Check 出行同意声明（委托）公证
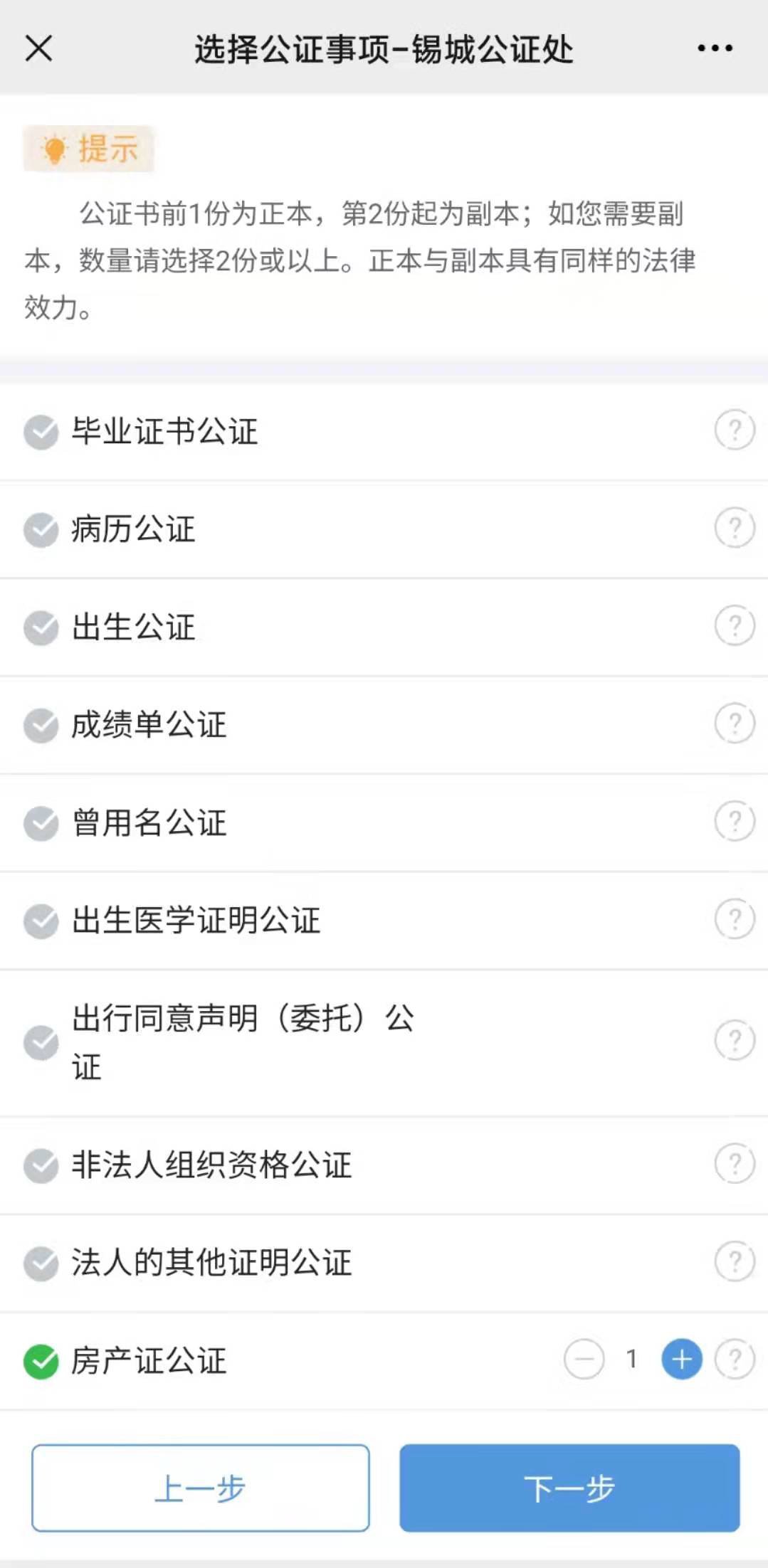 tap(41, 1042)
